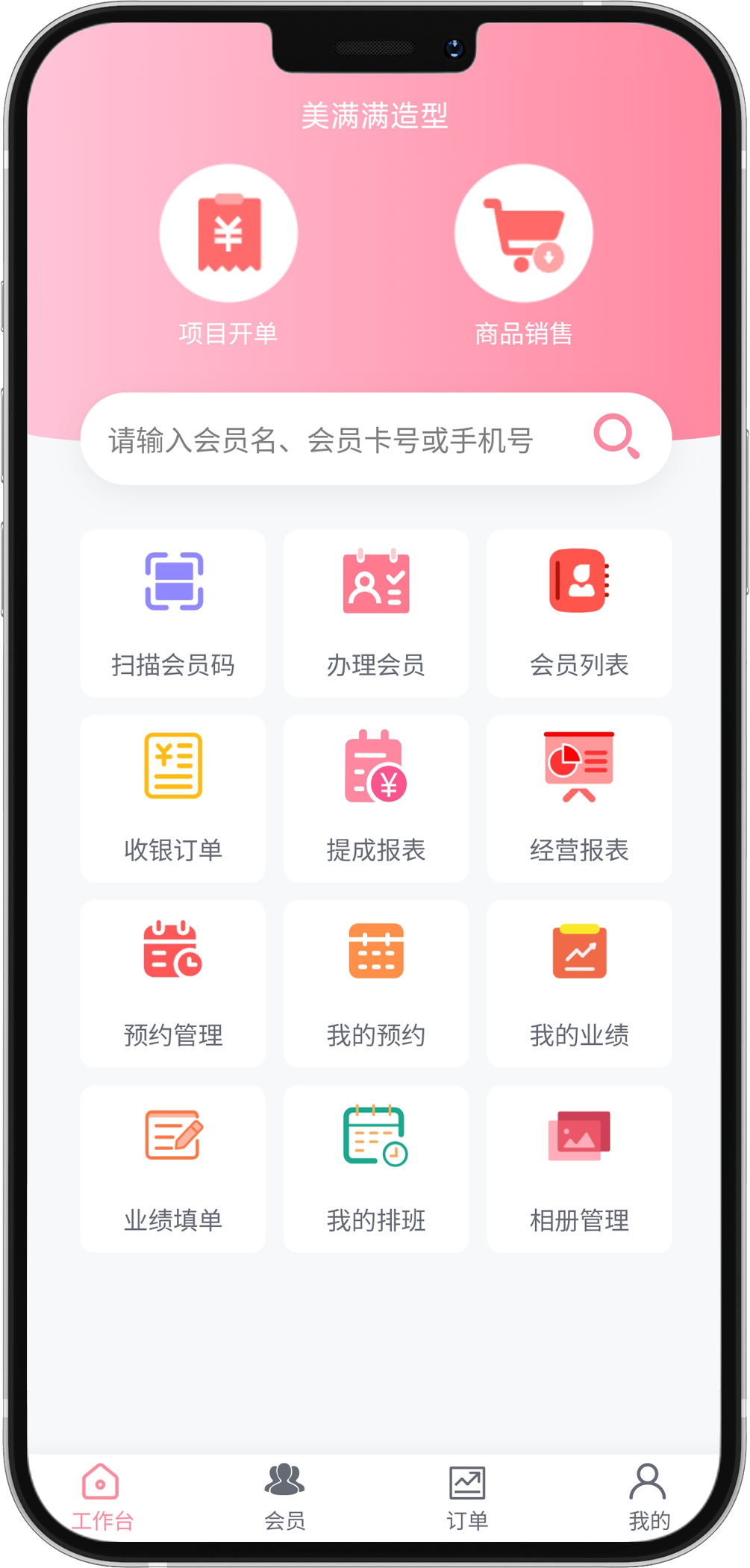Open 我的排班 my shift schedule

376,1169
